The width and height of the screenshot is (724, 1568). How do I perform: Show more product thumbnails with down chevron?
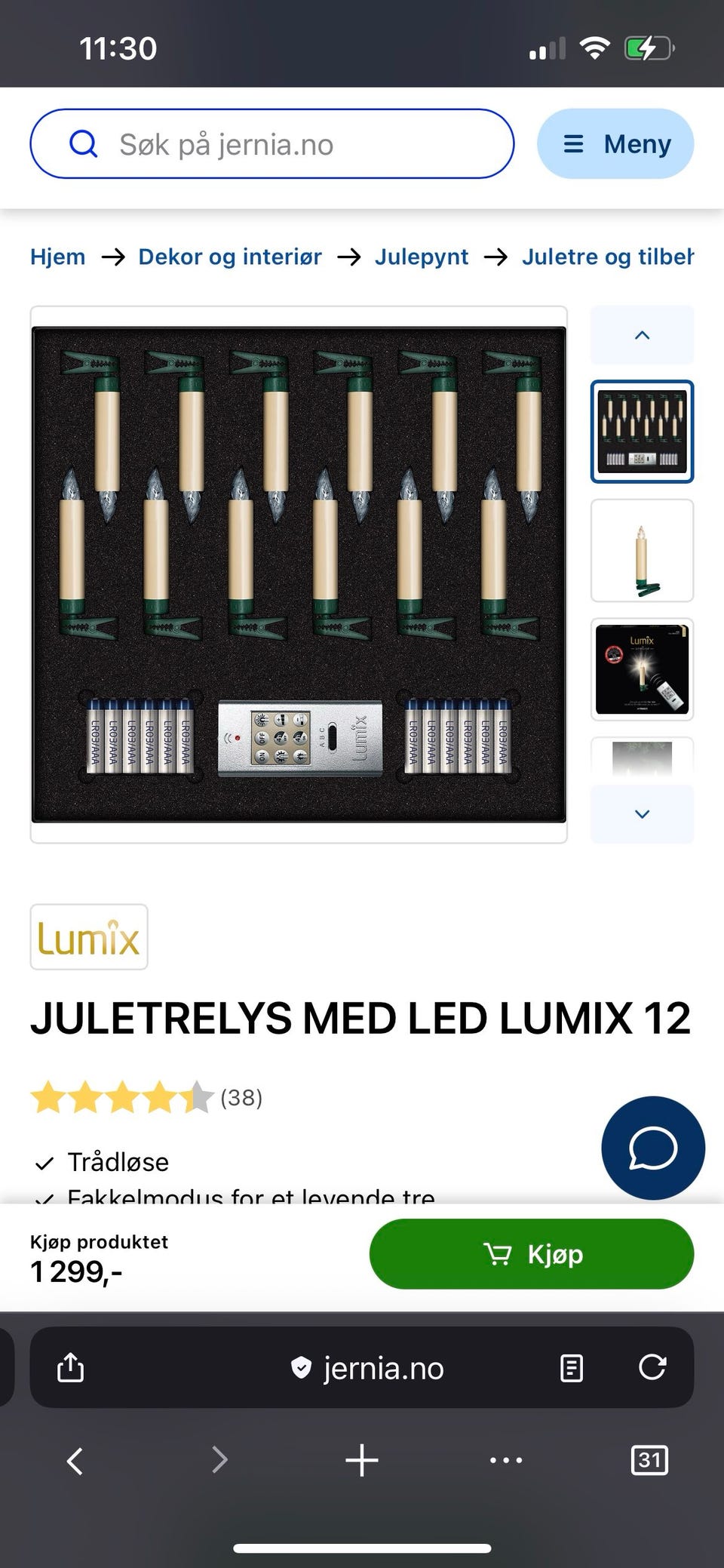[x=642, y=814]
